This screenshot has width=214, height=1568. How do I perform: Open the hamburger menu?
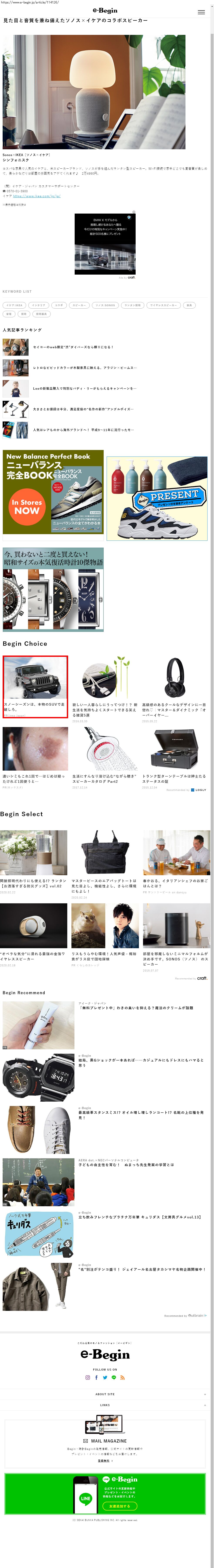tap(201, 12)
